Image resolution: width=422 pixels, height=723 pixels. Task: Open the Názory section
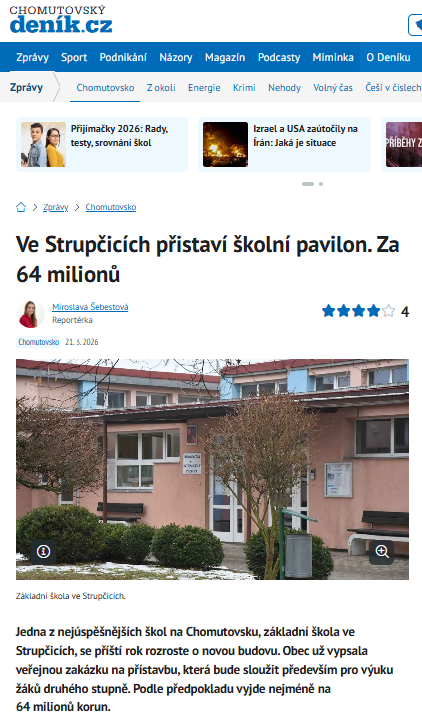click(176, 57)
